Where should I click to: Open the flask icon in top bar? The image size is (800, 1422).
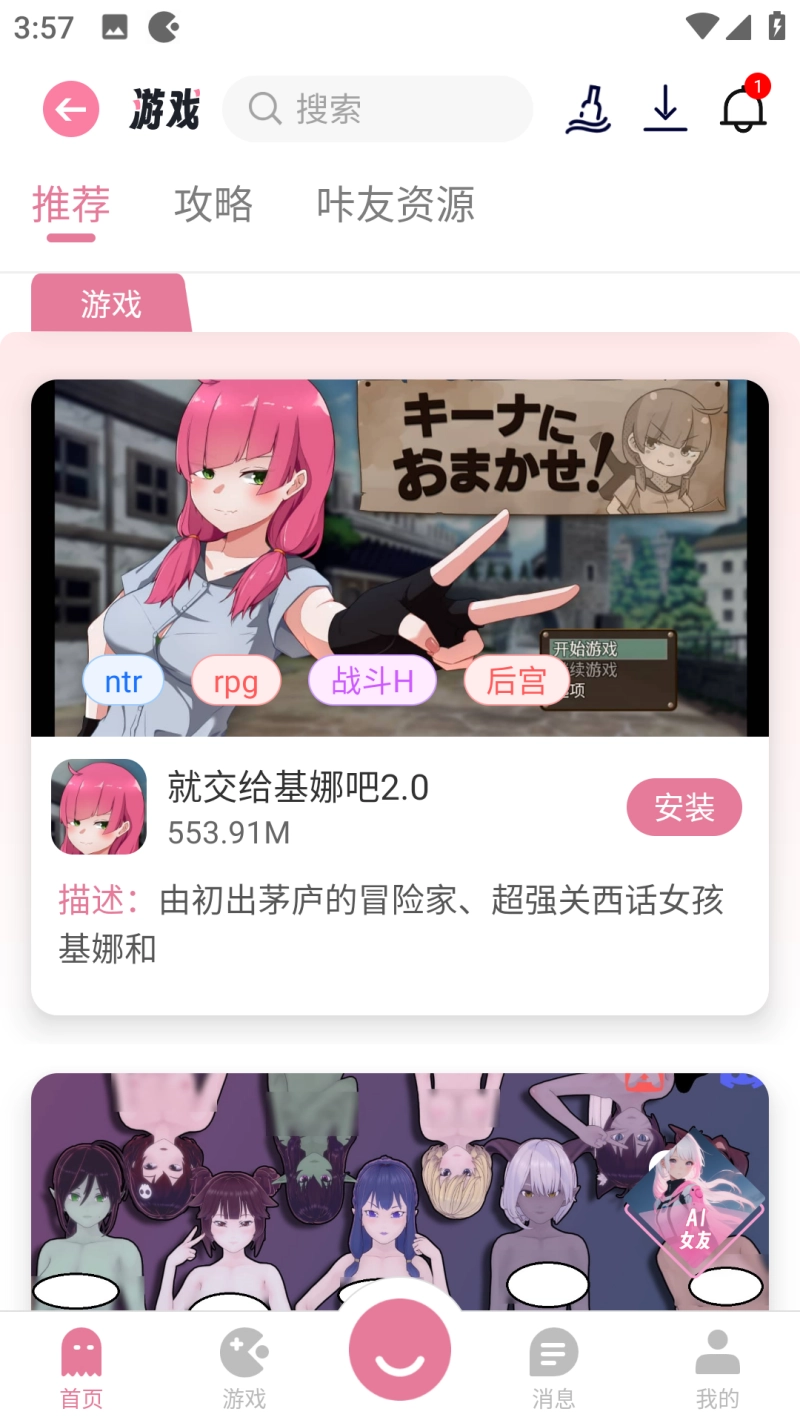tap(588, 109)
